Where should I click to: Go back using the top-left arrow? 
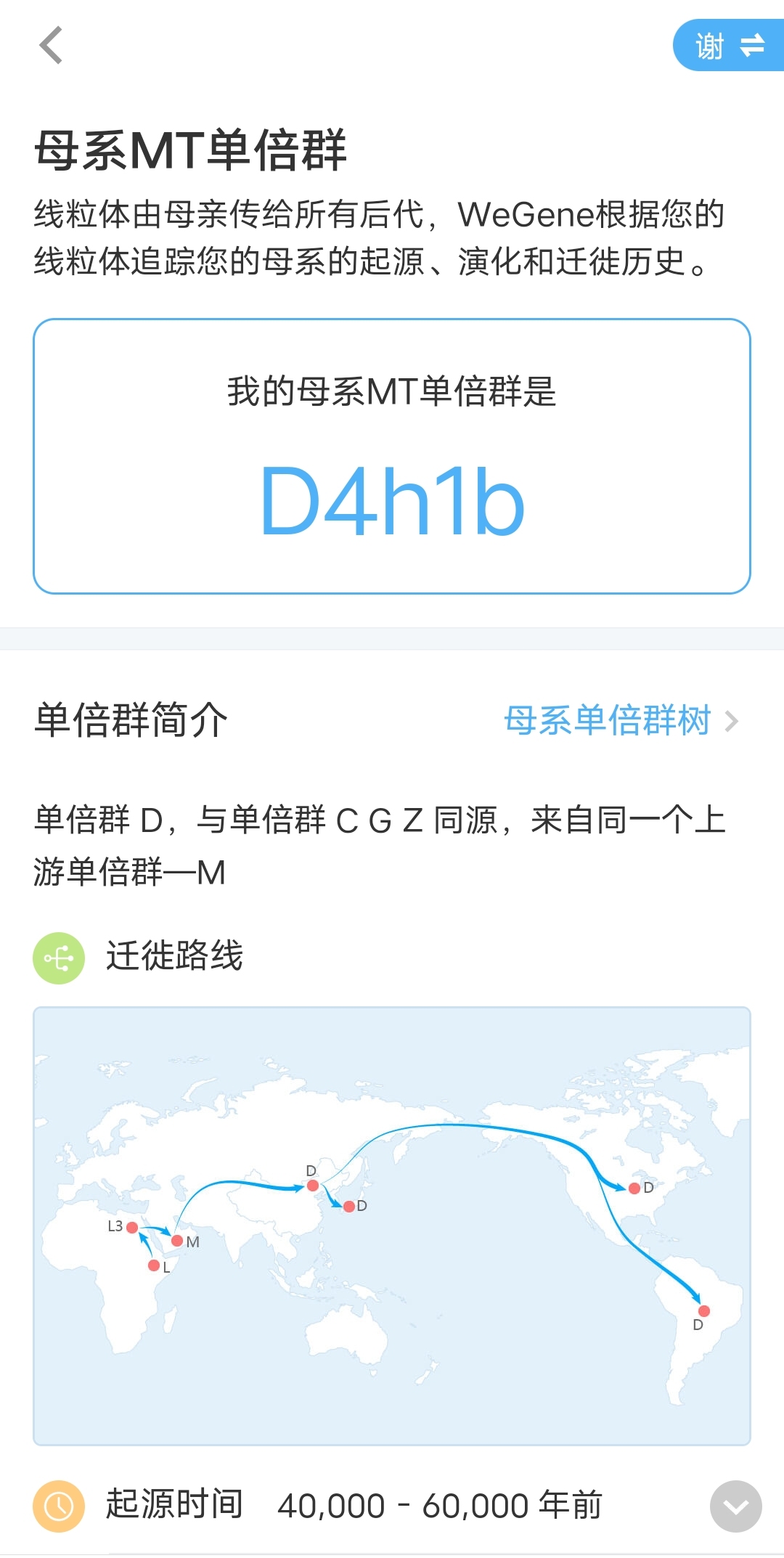tap(51, 45)
